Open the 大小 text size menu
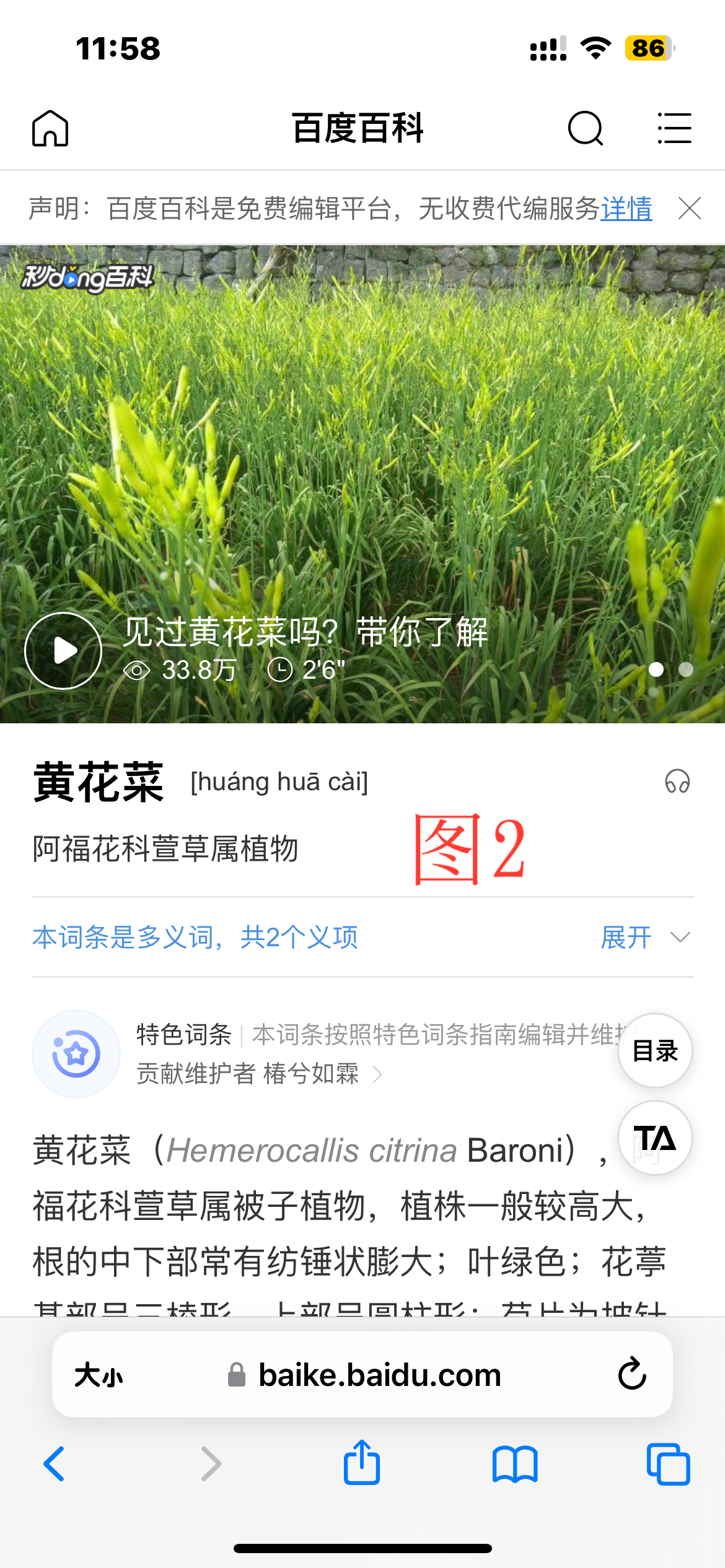The width and height of the screenshot is (725, 1568). coord(99,1375)
